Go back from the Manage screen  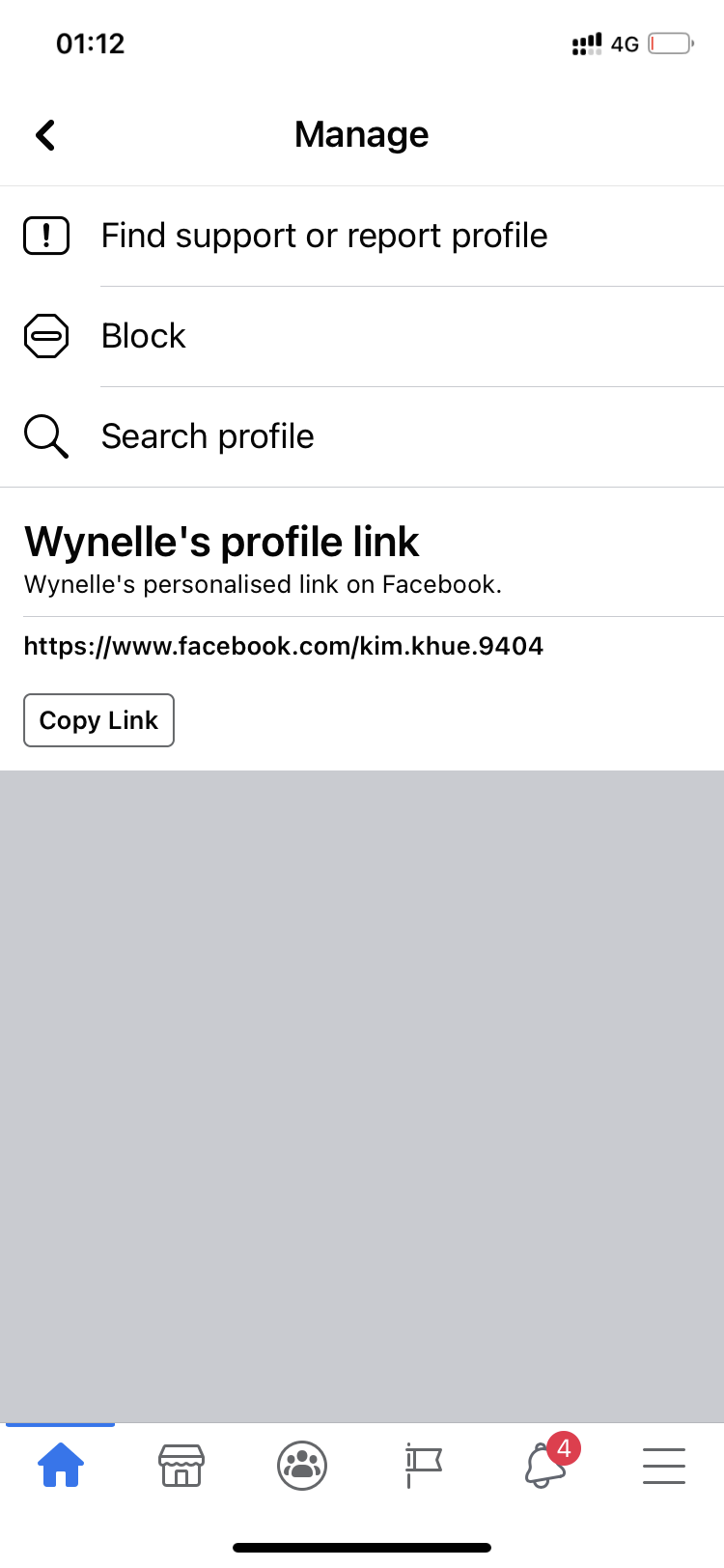[x=45, y=135]
